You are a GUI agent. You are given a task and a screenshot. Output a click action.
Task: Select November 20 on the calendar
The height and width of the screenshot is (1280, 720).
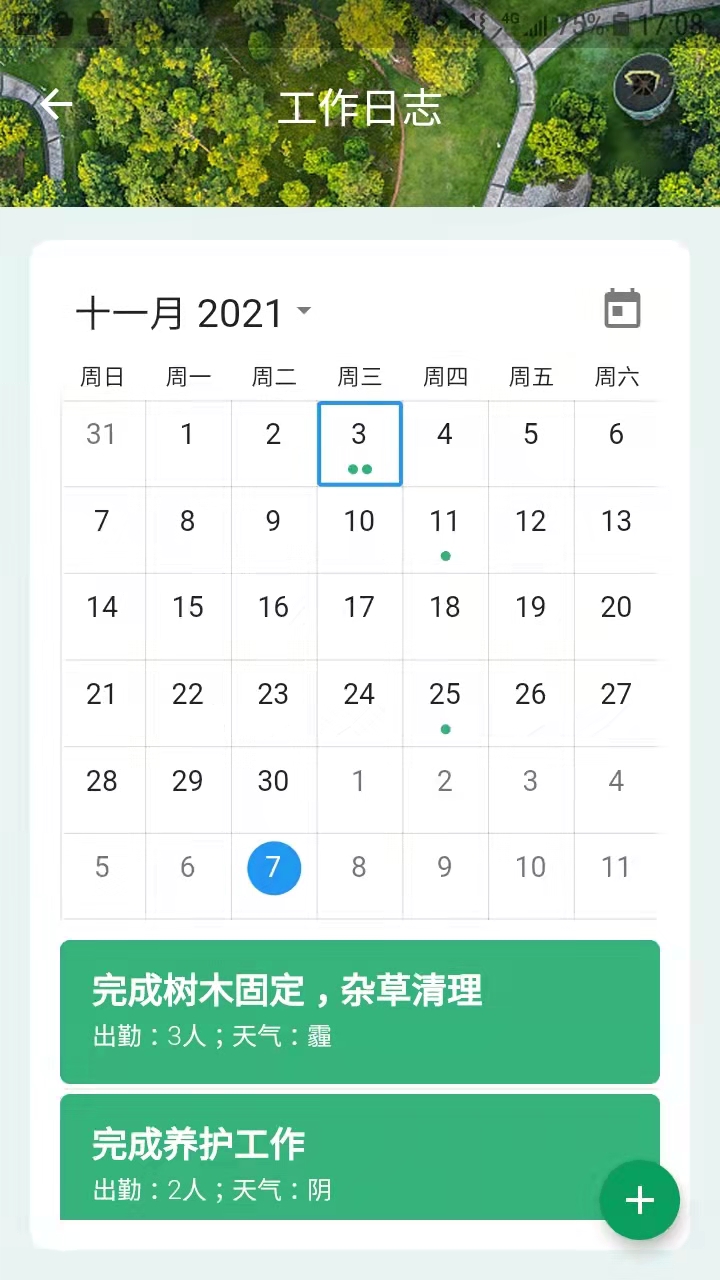click(x=616, y=616)
